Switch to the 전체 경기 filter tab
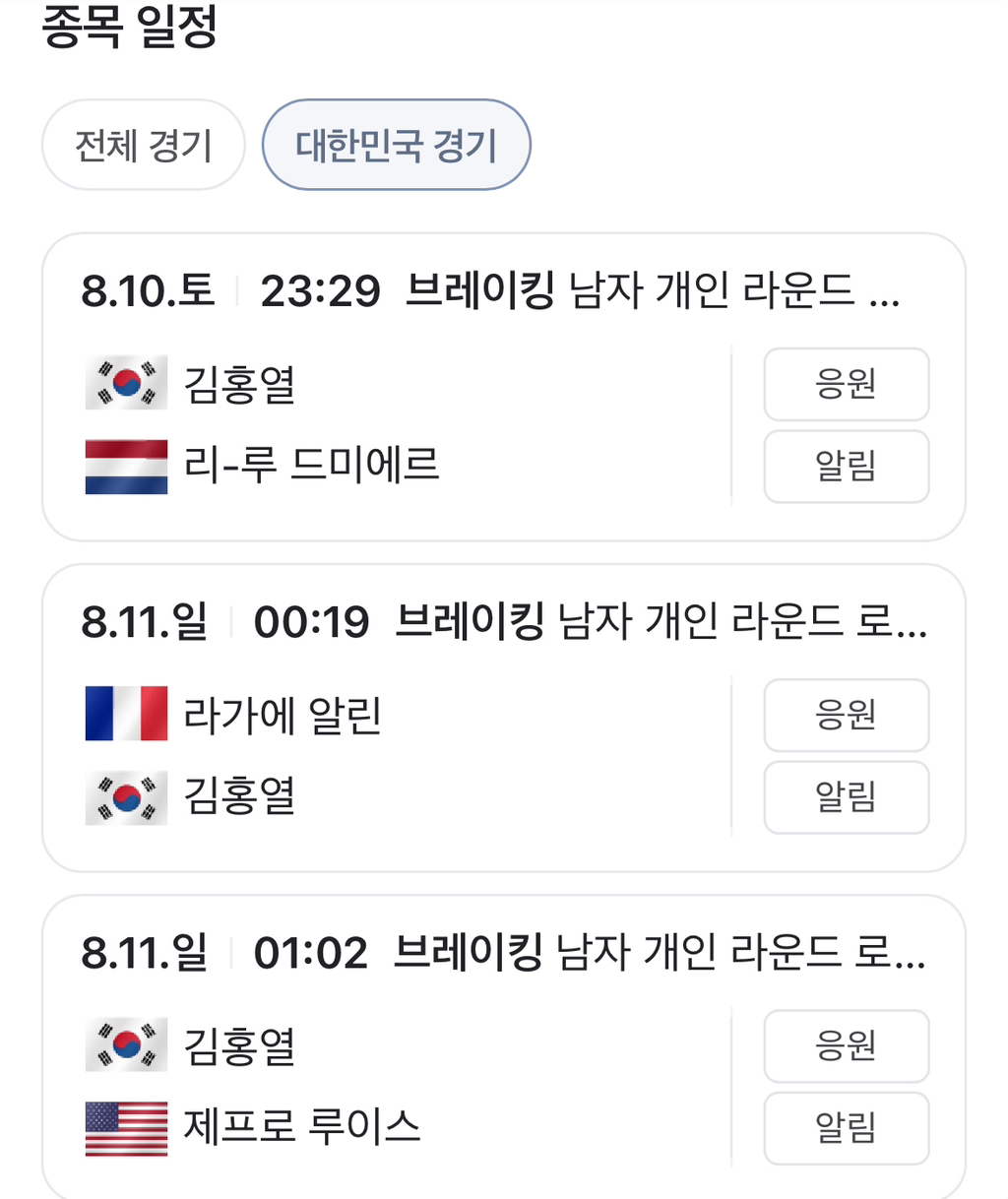 tap(143, 145)
